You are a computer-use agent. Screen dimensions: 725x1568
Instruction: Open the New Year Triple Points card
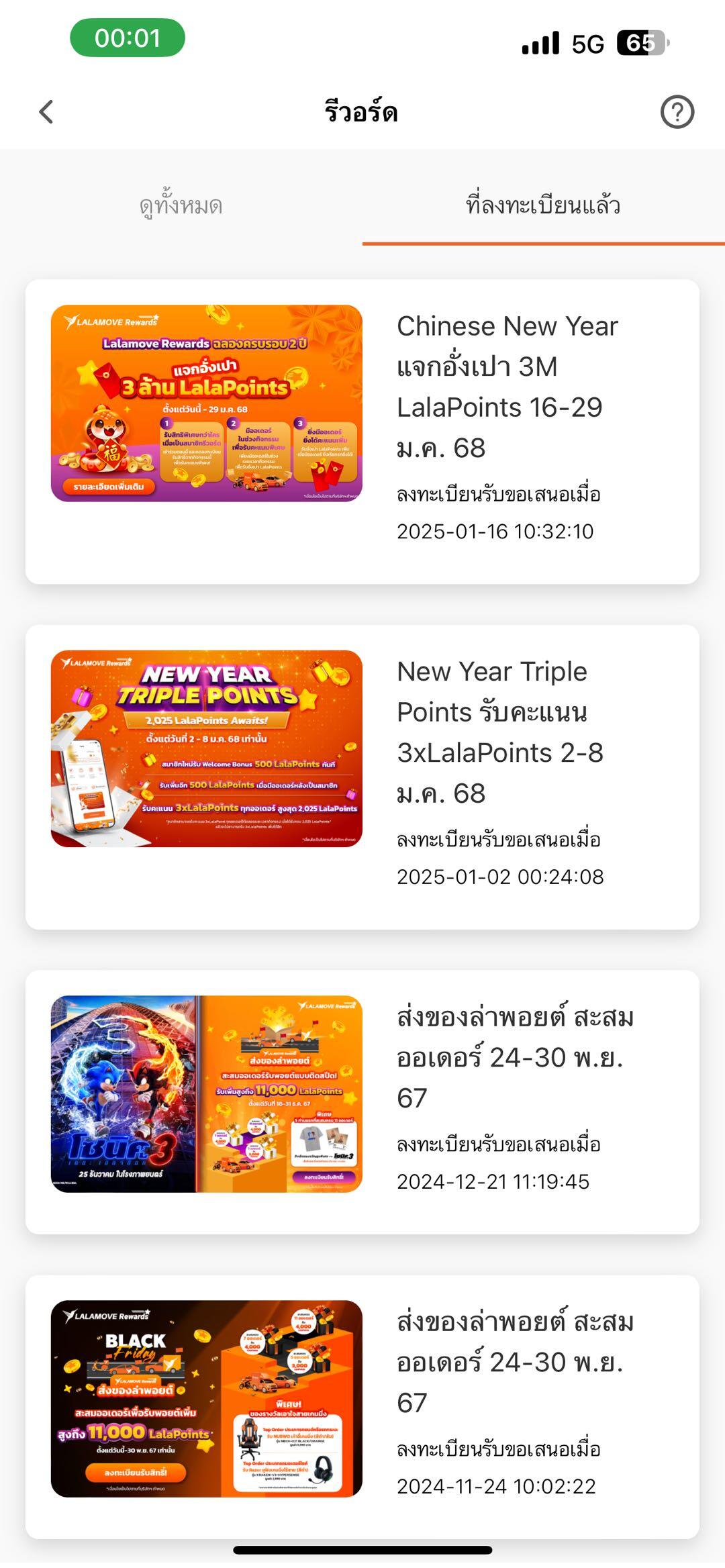(x=362, y=777)
